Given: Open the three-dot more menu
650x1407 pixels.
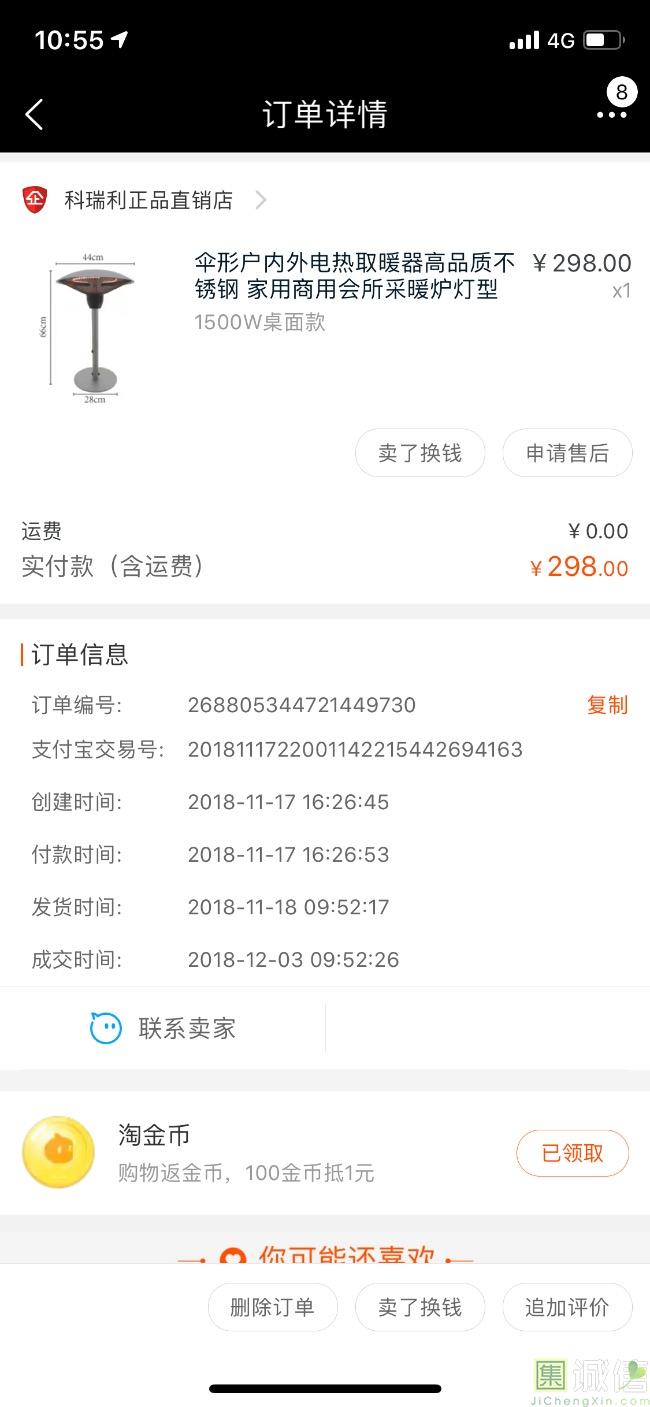Looking at the screenshot, I should (x=611, y=115).
